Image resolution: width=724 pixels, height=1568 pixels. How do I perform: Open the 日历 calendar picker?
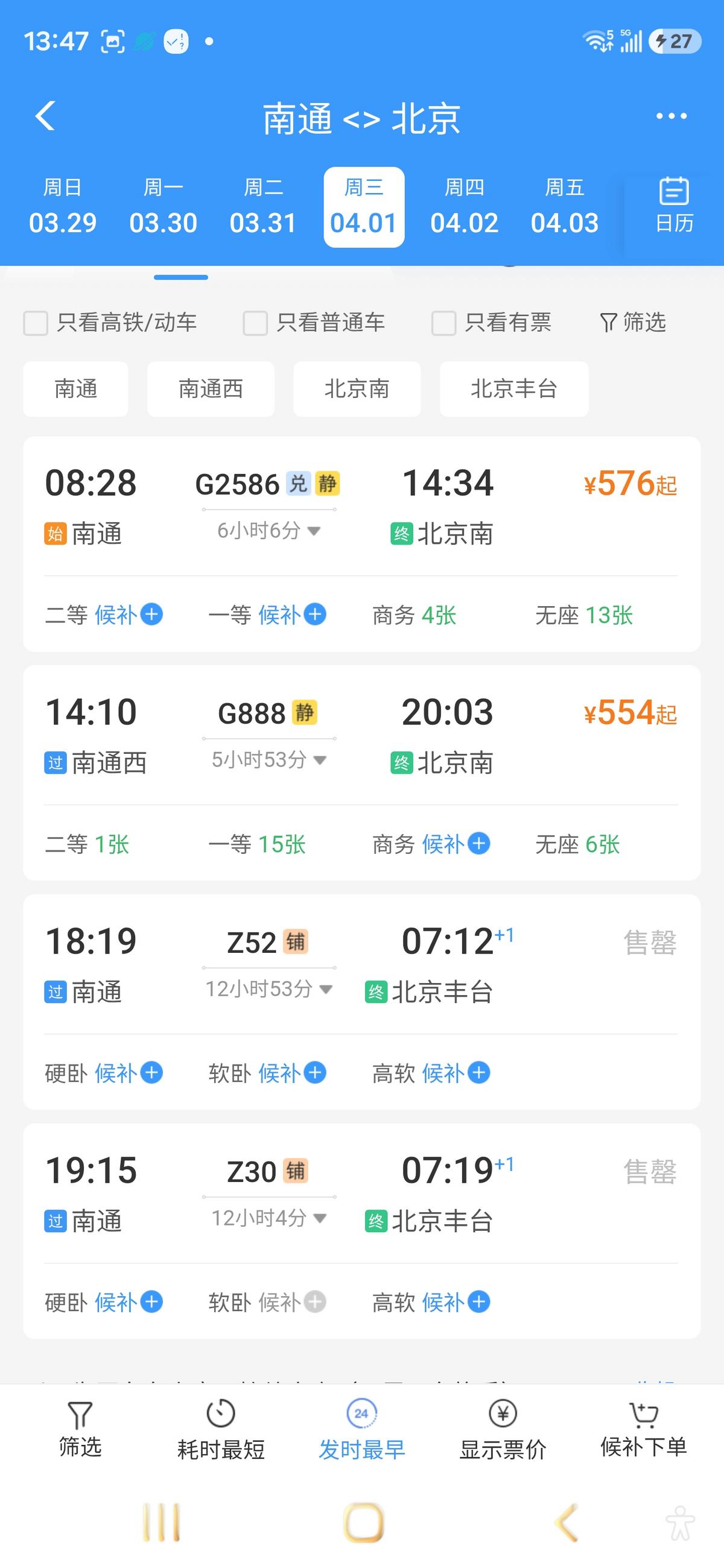pyautogui.click(x=673, y=206)
